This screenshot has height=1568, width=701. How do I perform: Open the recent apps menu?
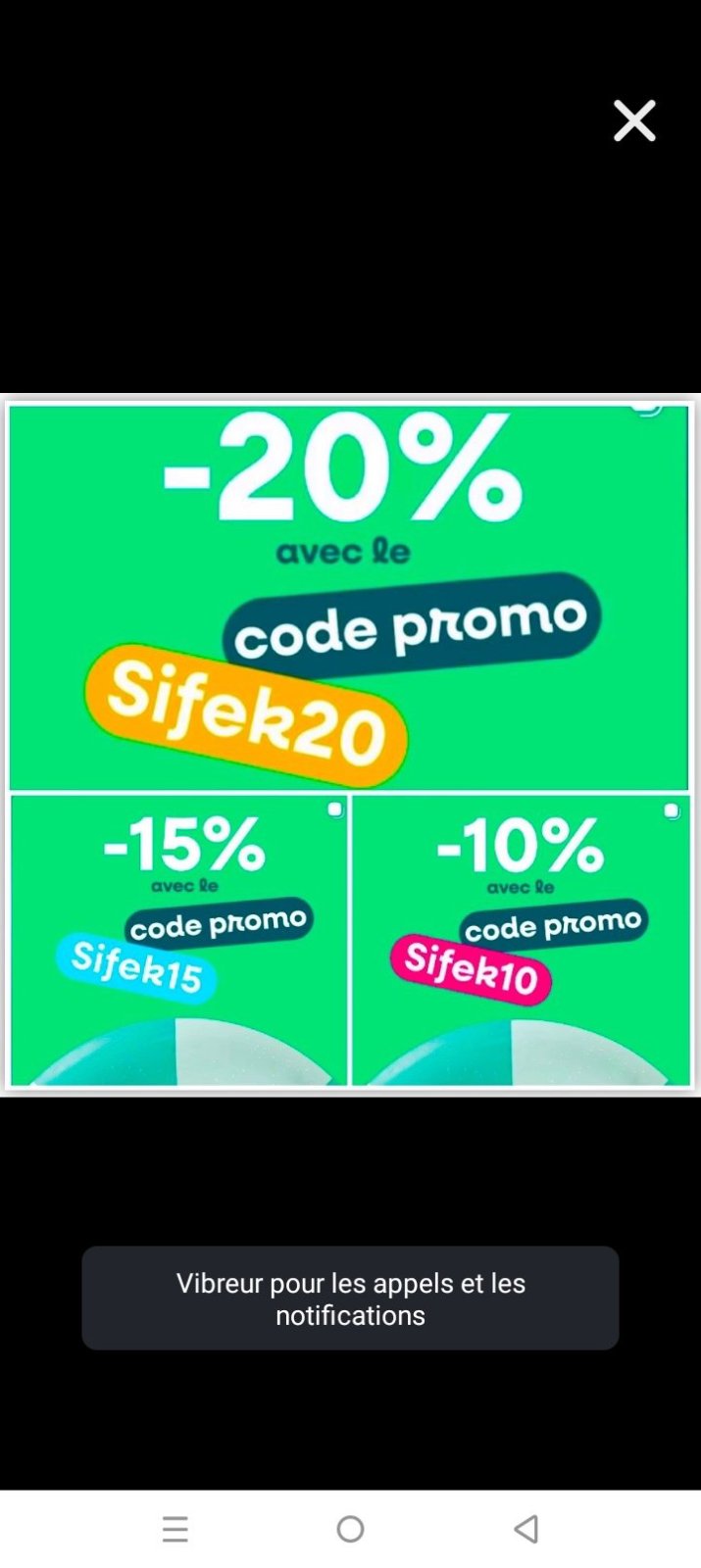[x=175, y=1529]
